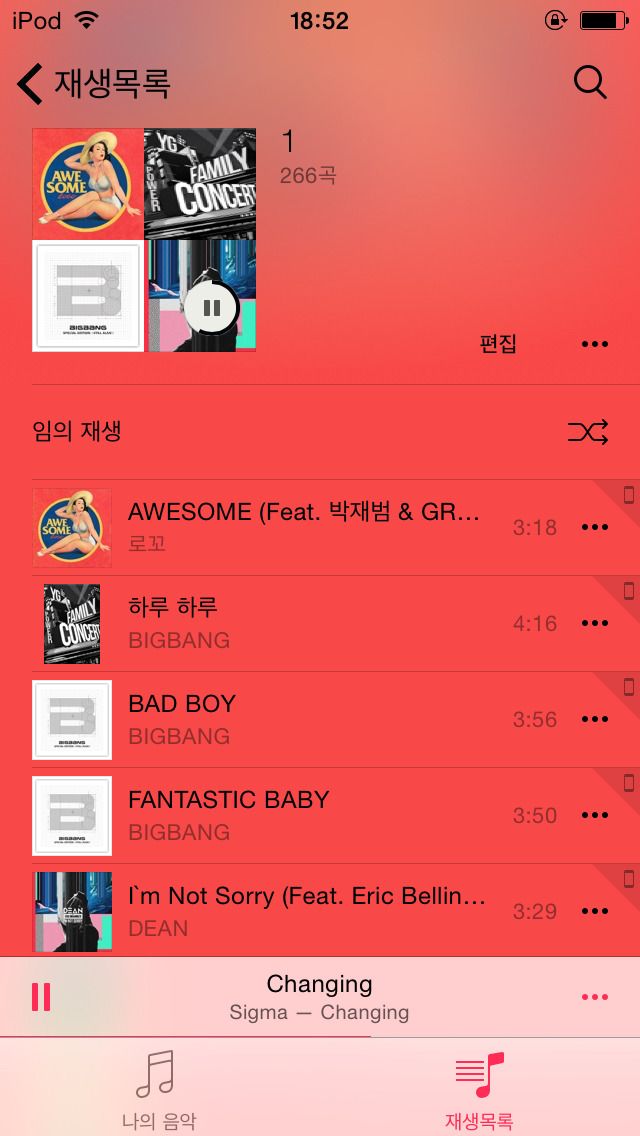
Task: Open options for now playing Changing
Action: pyautogui.click(x=595, y=997)
